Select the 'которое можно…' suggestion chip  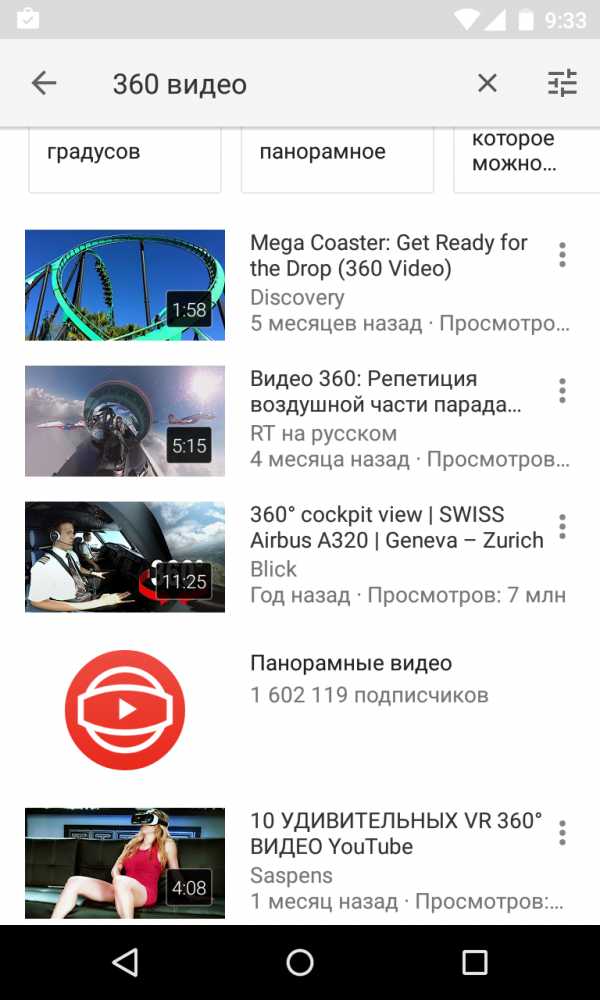pos(525,157)
